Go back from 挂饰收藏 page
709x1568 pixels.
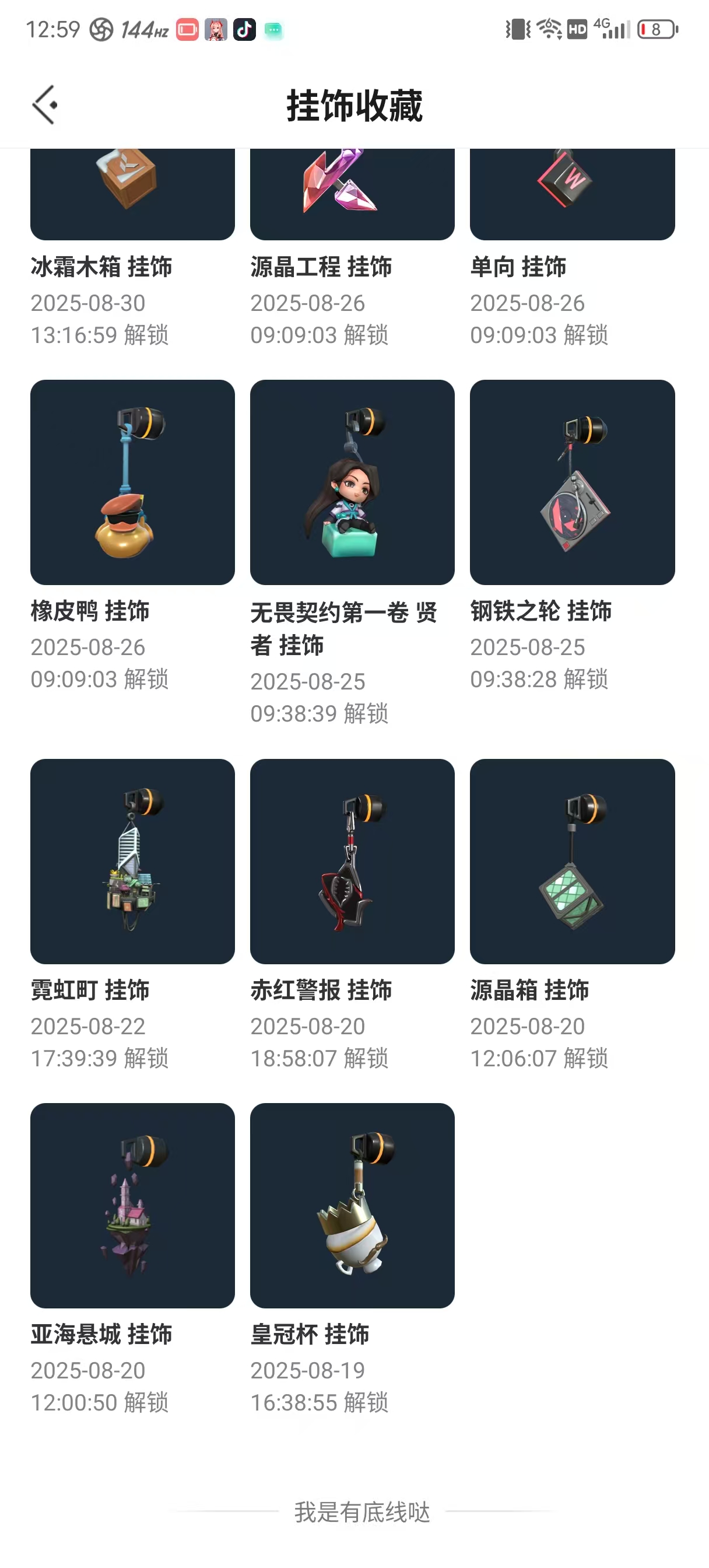[x=44, y=104]
